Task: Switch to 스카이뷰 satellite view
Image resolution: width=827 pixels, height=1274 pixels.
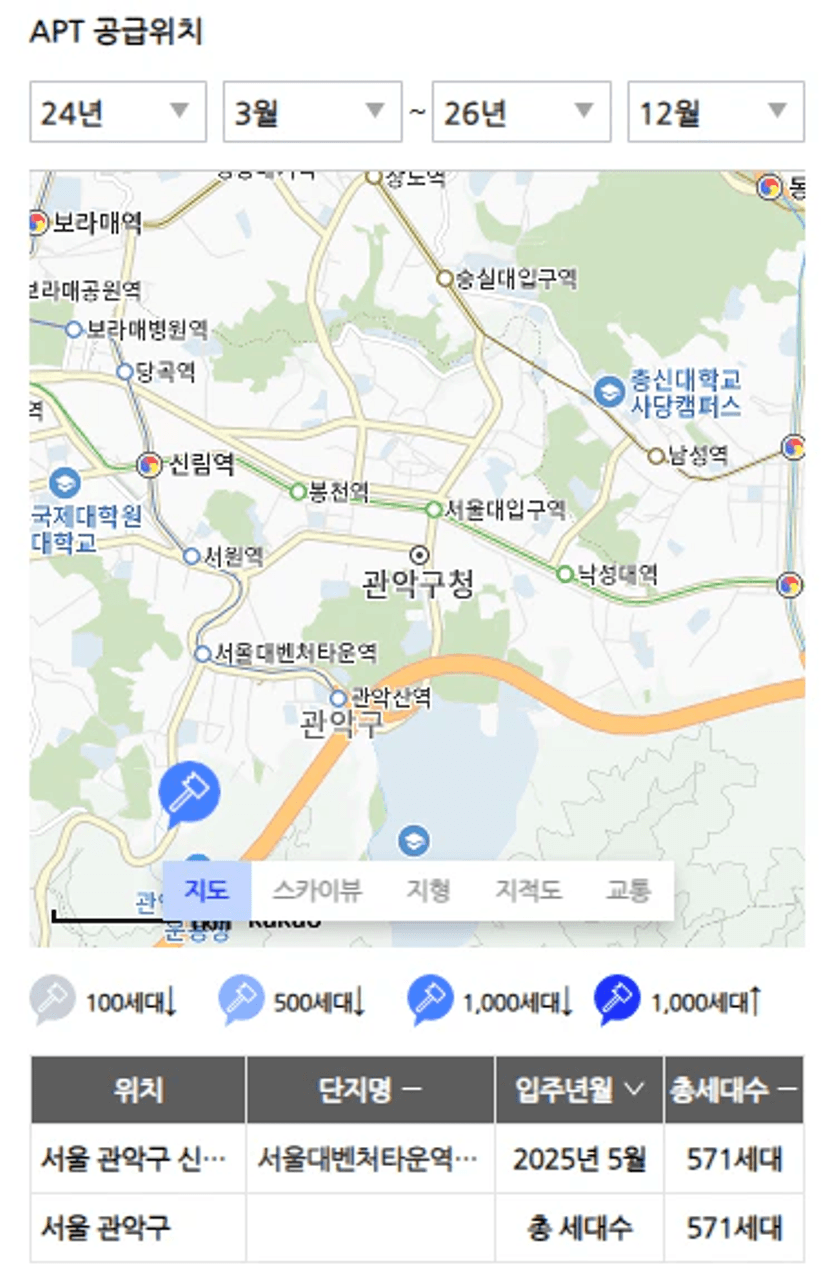Action: click(x=317, y=890)
